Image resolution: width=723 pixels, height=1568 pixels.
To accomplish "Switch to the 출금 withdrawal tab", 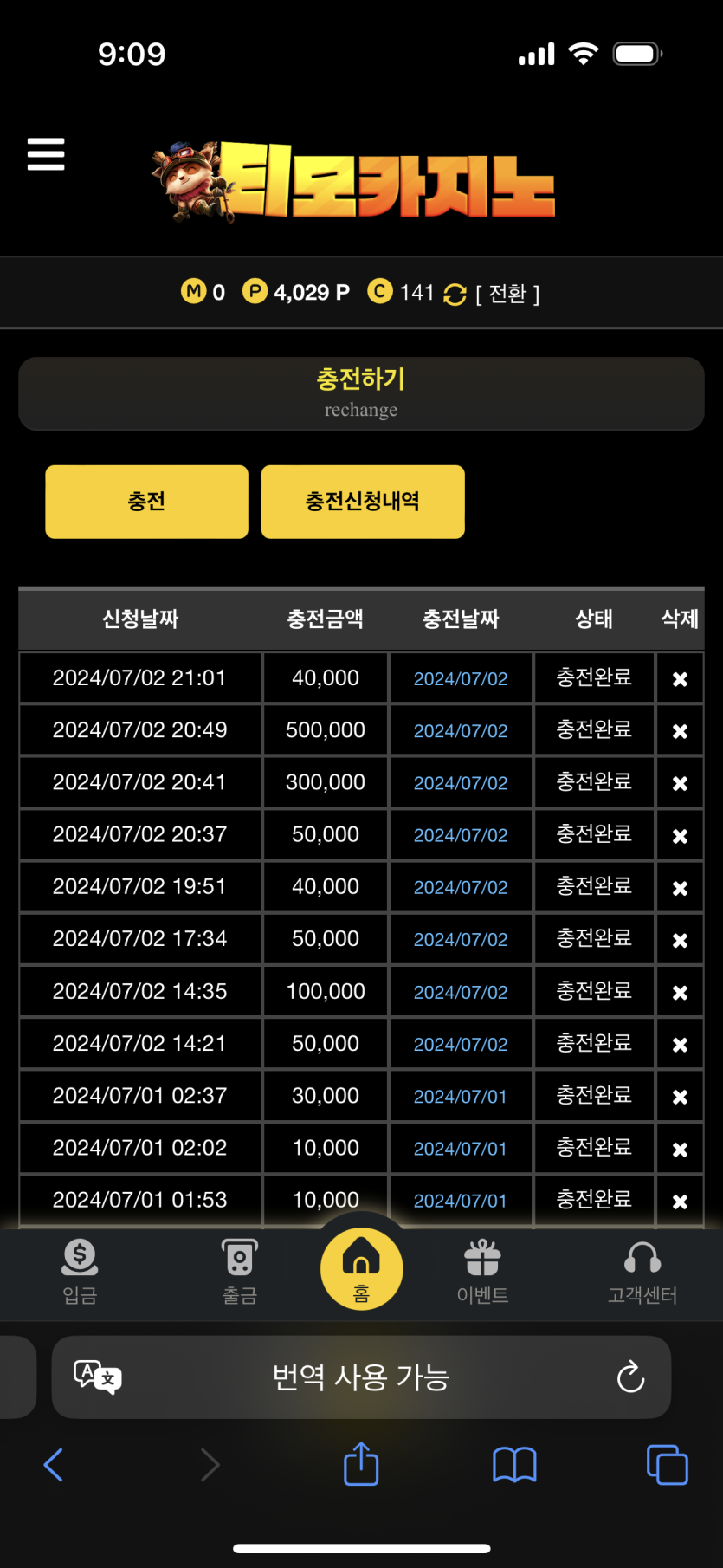I will pos(240,1271).
